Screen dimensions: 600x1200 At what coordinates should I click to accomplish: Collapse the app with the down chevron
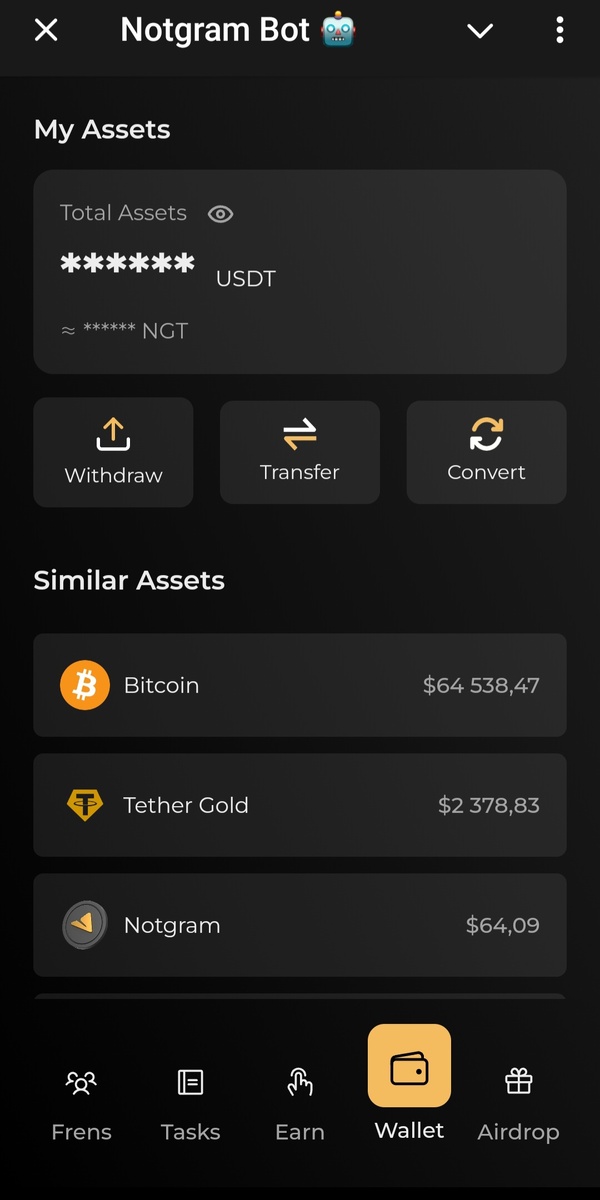[480, 31]
